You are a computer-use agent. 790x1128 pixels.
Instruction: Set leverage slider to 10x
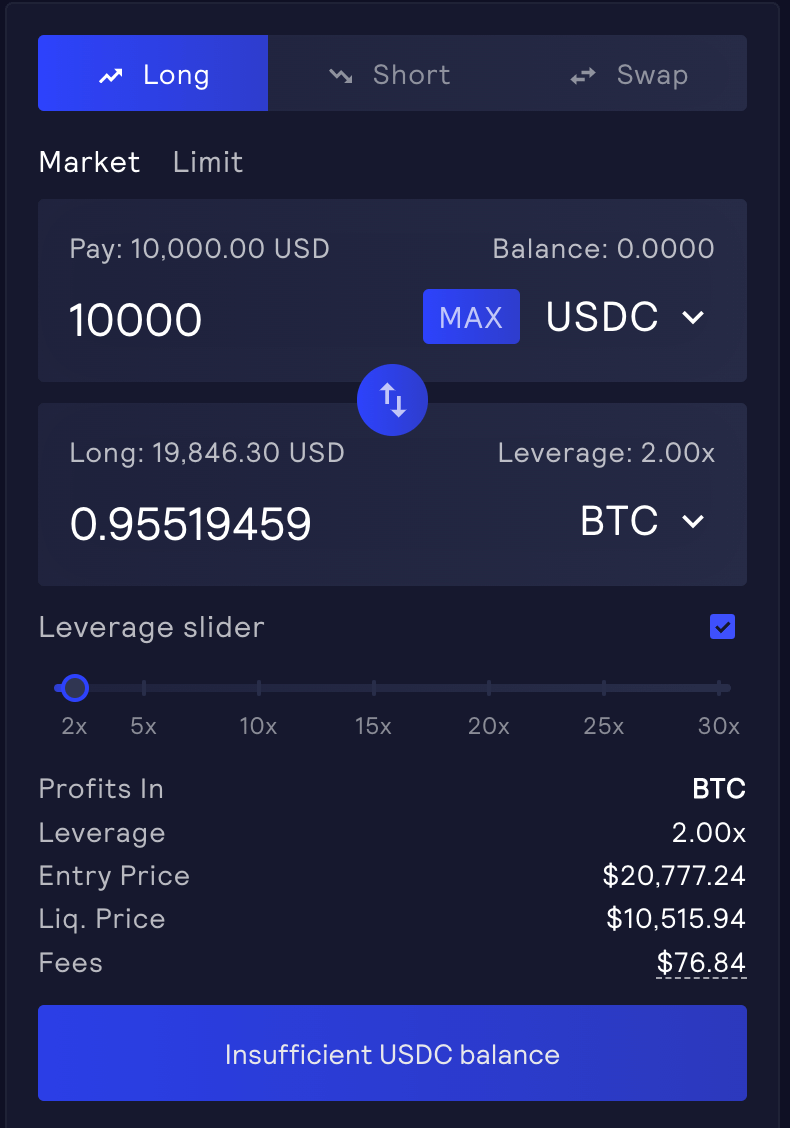[259, 688]
